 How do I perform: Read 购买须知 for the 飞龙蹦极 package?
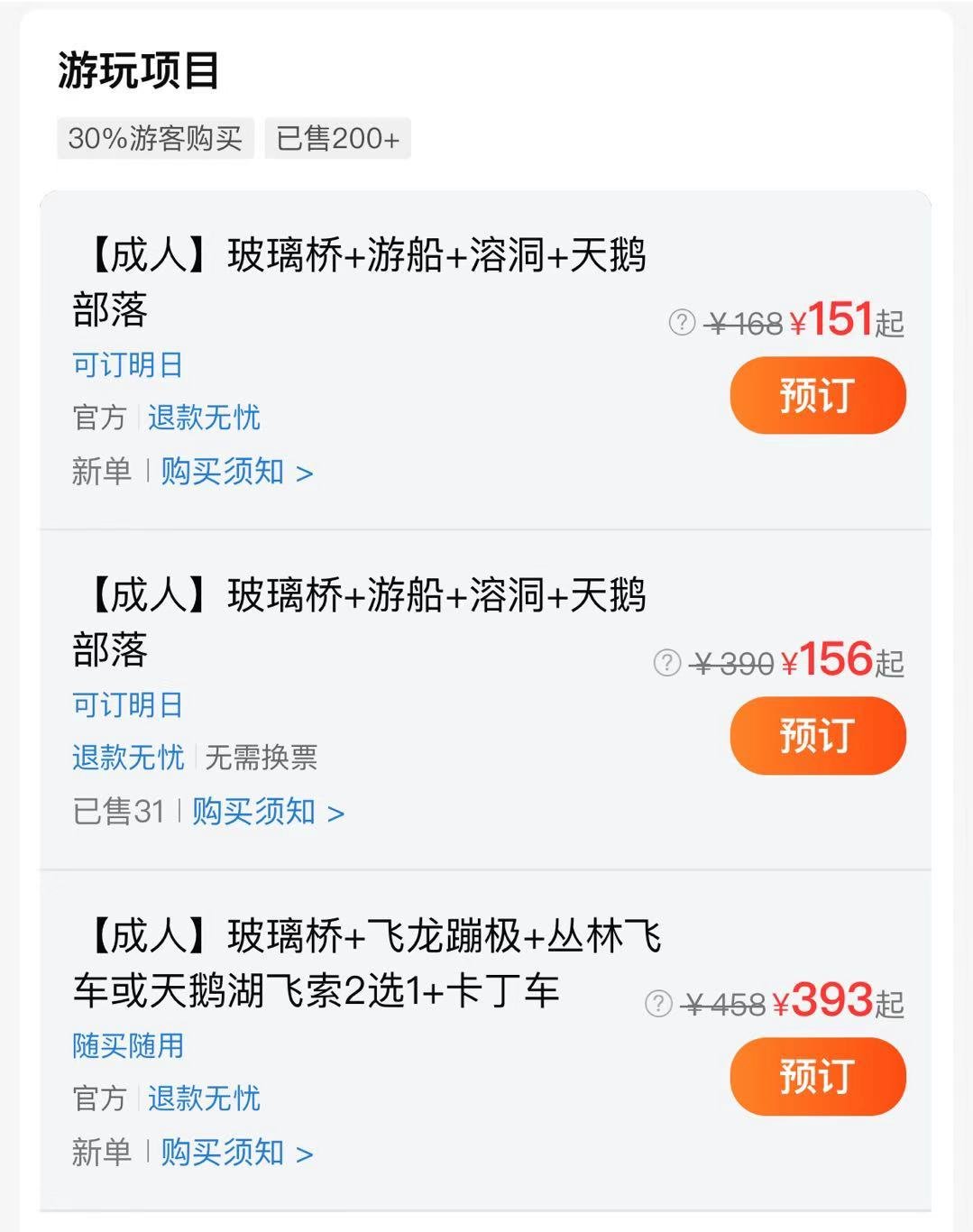236,1153
